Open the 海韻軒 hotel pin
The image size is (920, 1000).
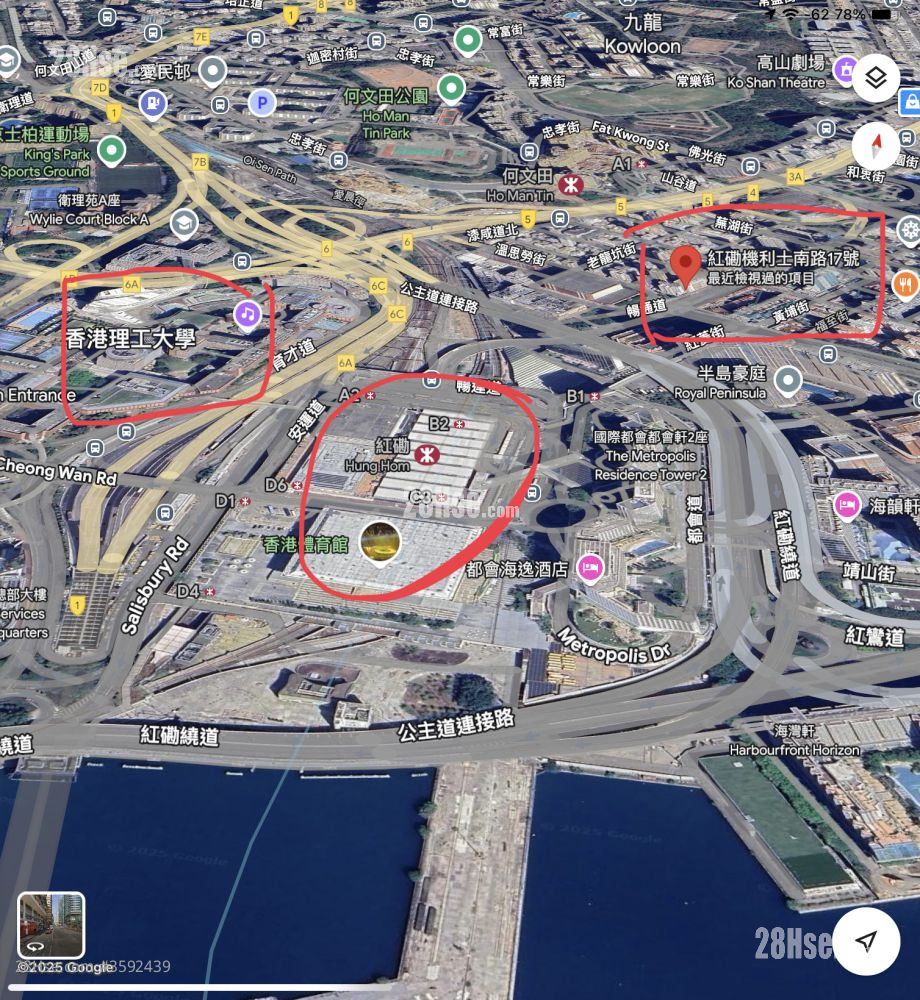[847, 505]
